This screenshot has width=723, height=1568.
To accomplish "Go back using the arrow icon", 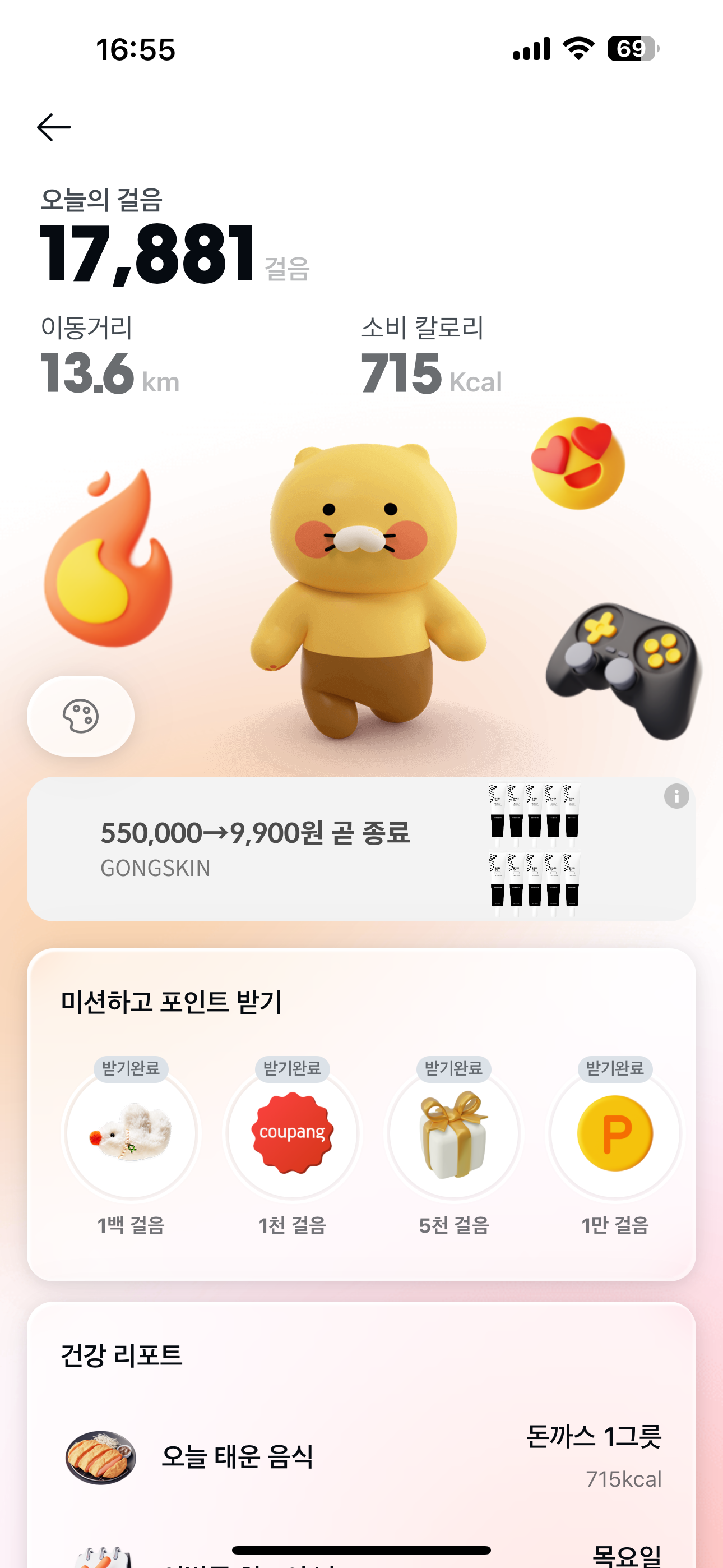I will [54, 127].
